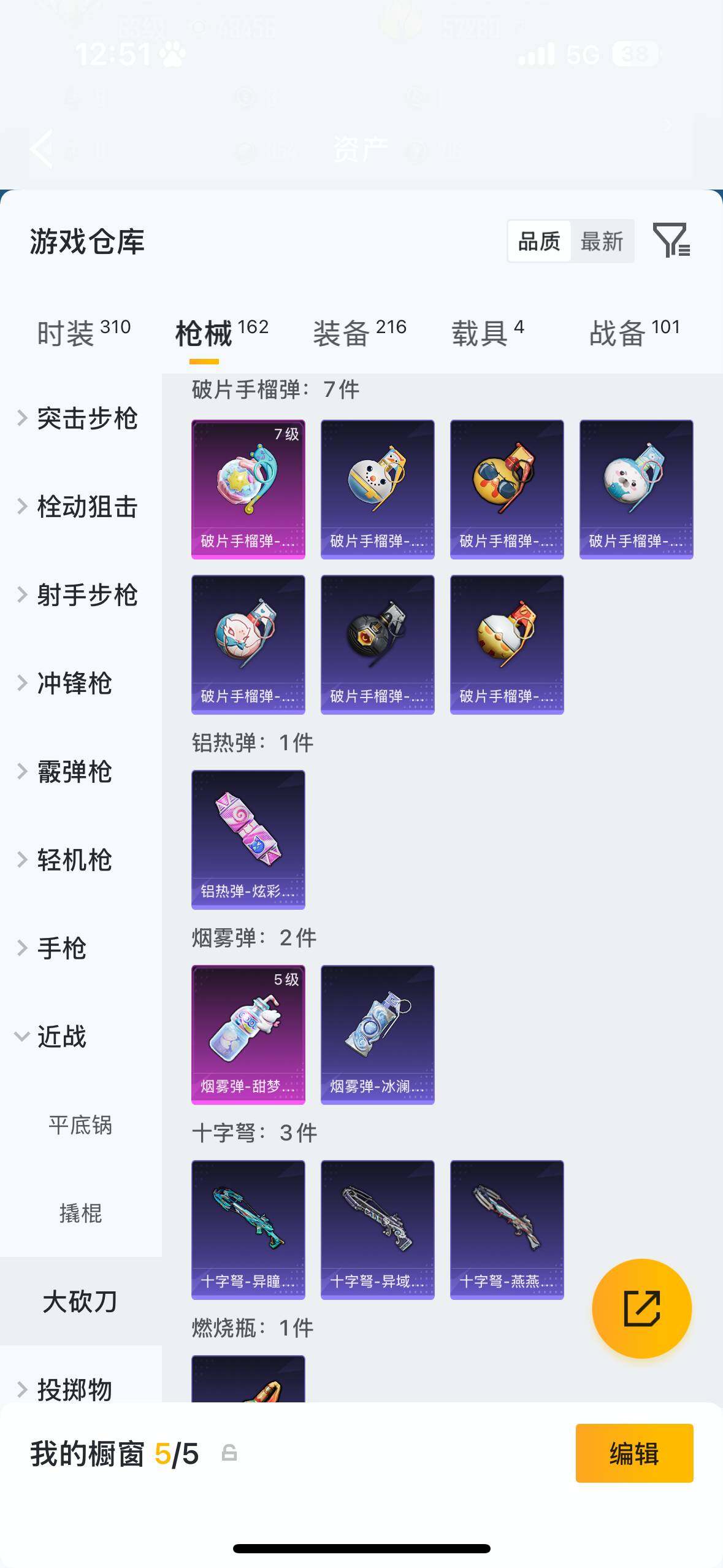Select 品质 sorting mode
Image resolution: width=723 pixels, height=1568 pixels.
point(538,241)
